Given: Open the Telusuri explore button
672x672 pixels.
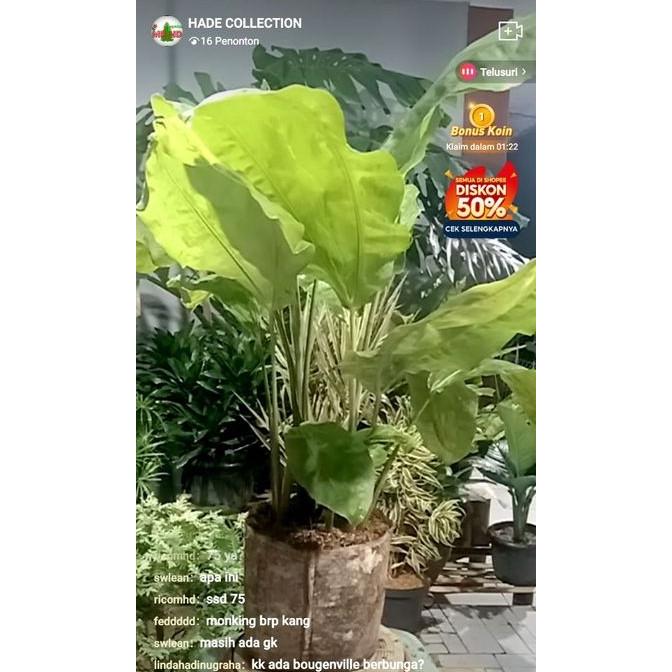Looking at the screenshot, I should pyautogui.click(x=493, y=72).
